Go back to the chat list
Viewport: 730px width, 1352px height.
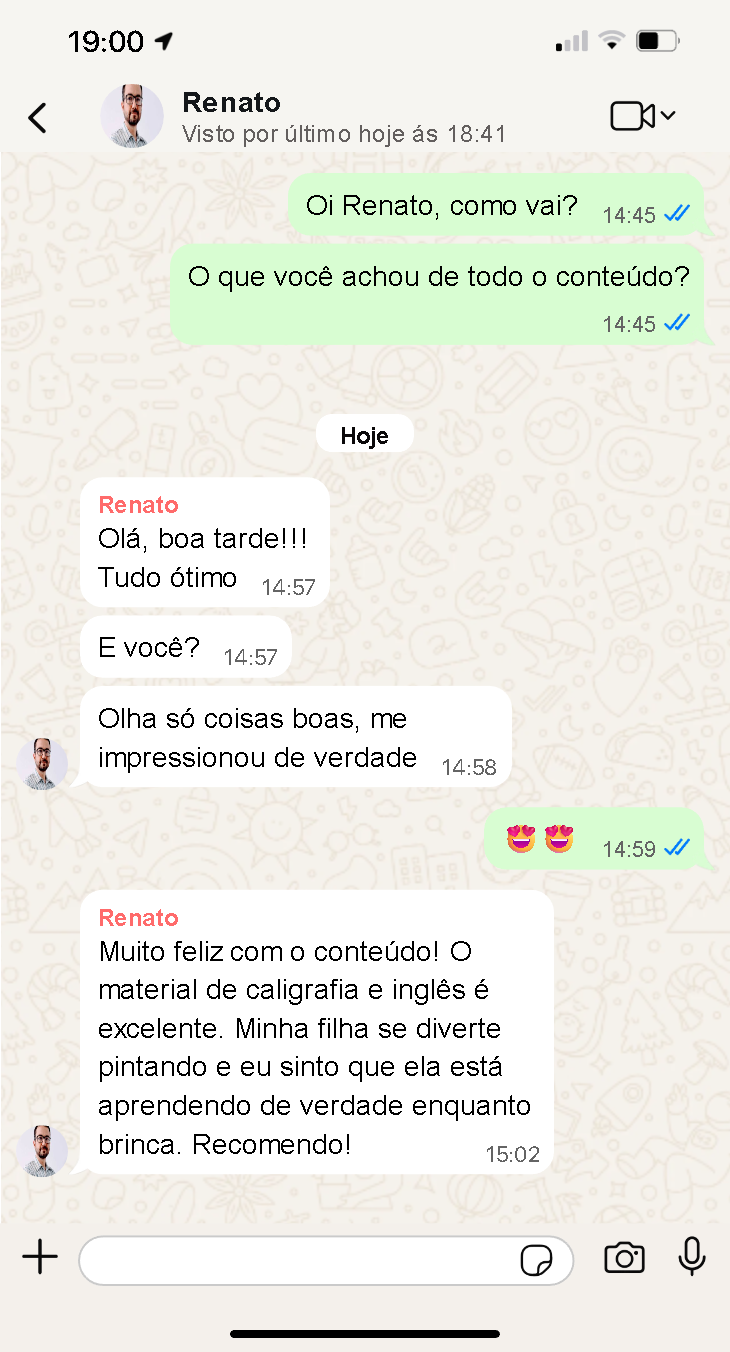tap(37, 117)
